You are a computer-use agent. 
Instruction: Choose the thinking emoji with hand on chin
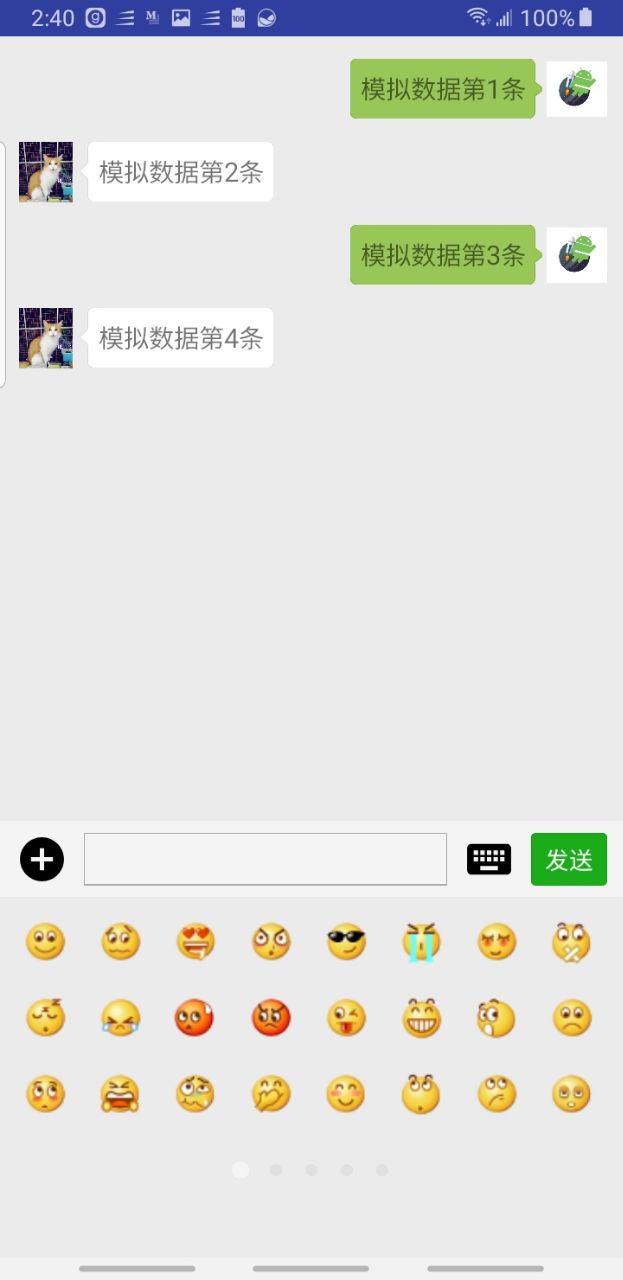pos(271,1094)
